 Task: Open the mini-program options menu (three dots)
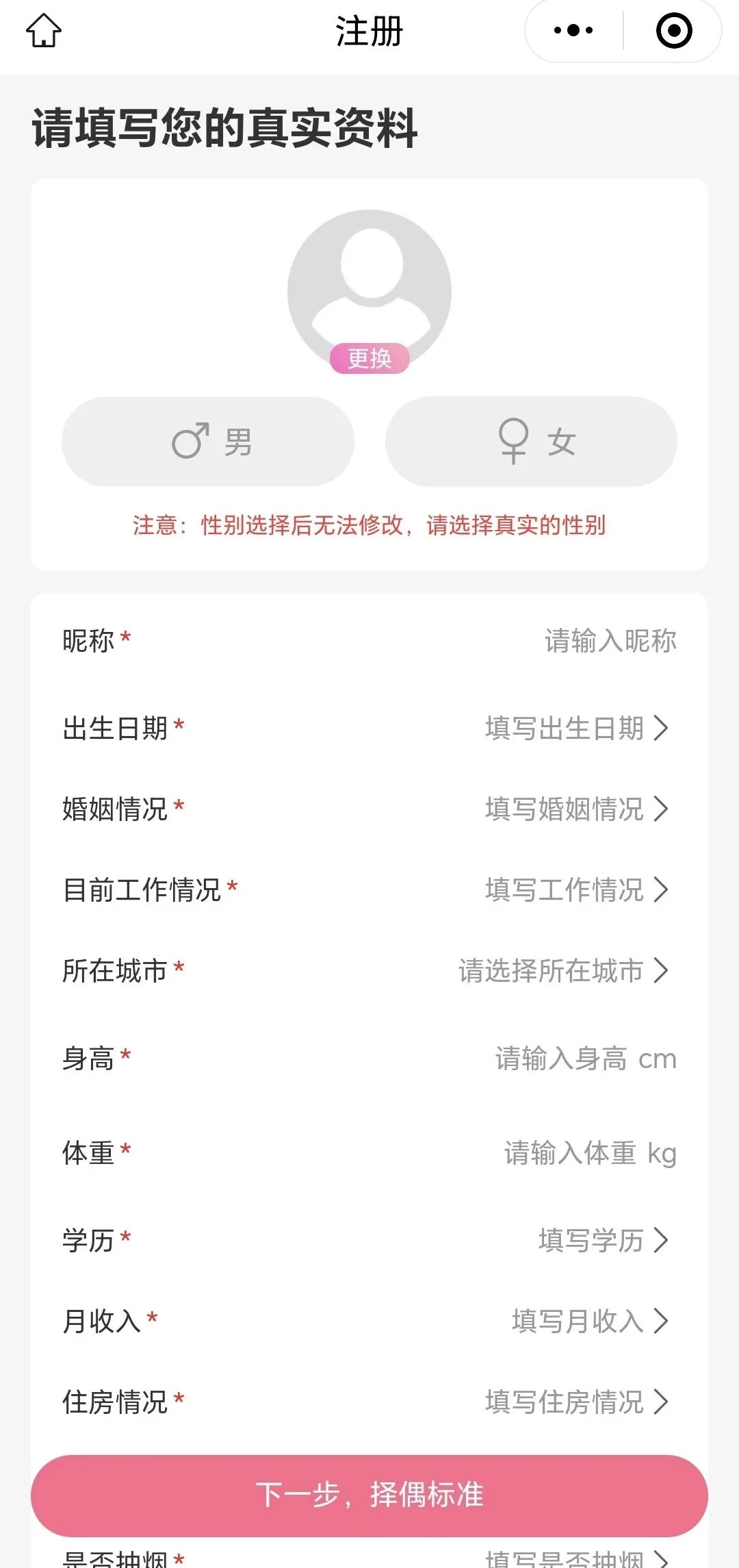tap(572, 30)
